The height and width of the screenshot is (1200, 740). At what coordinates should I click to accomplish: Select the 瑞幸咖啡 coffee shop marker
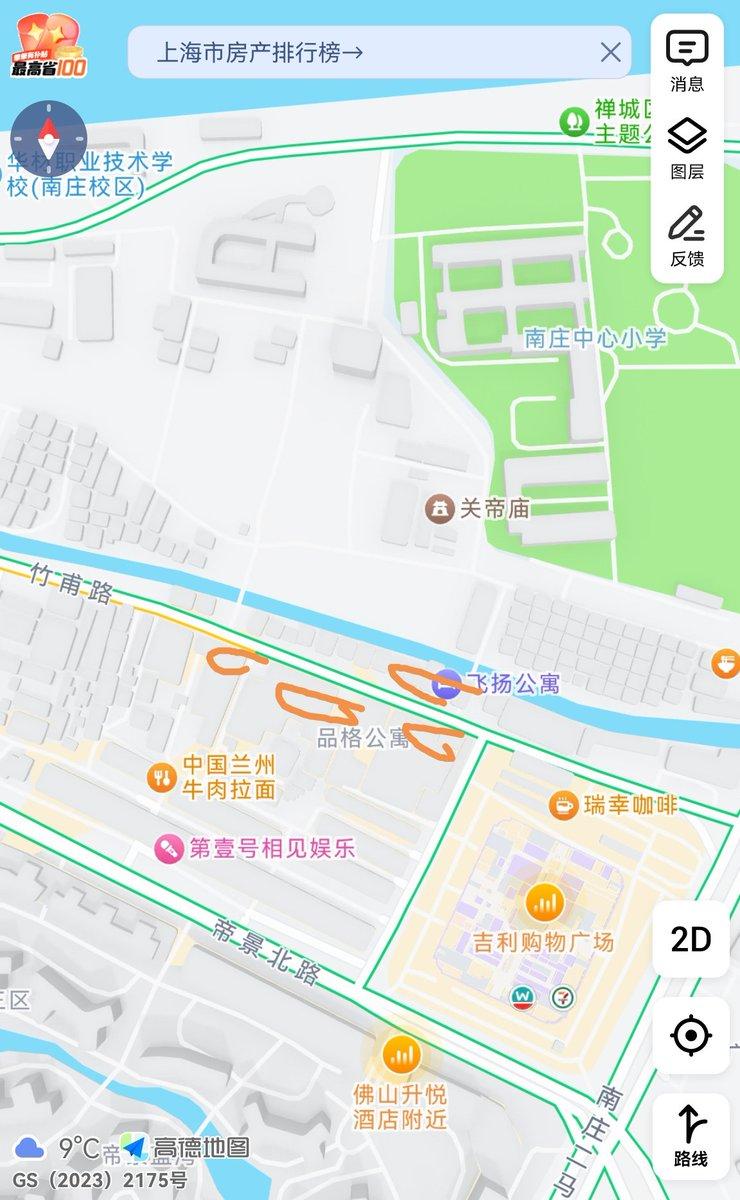coord(564,803)
